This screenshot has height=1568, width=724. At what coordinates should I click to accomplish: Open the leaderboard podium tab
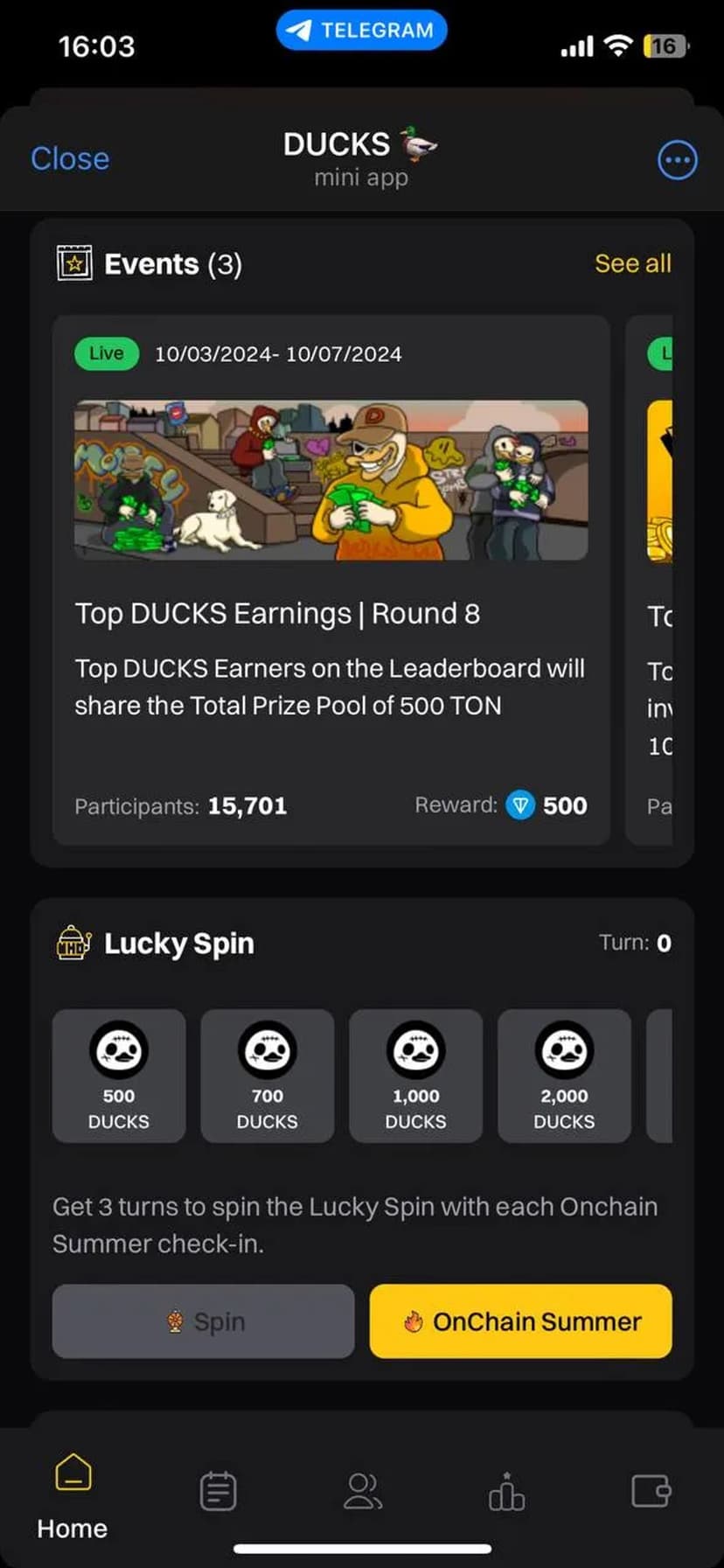(506, 1491)
